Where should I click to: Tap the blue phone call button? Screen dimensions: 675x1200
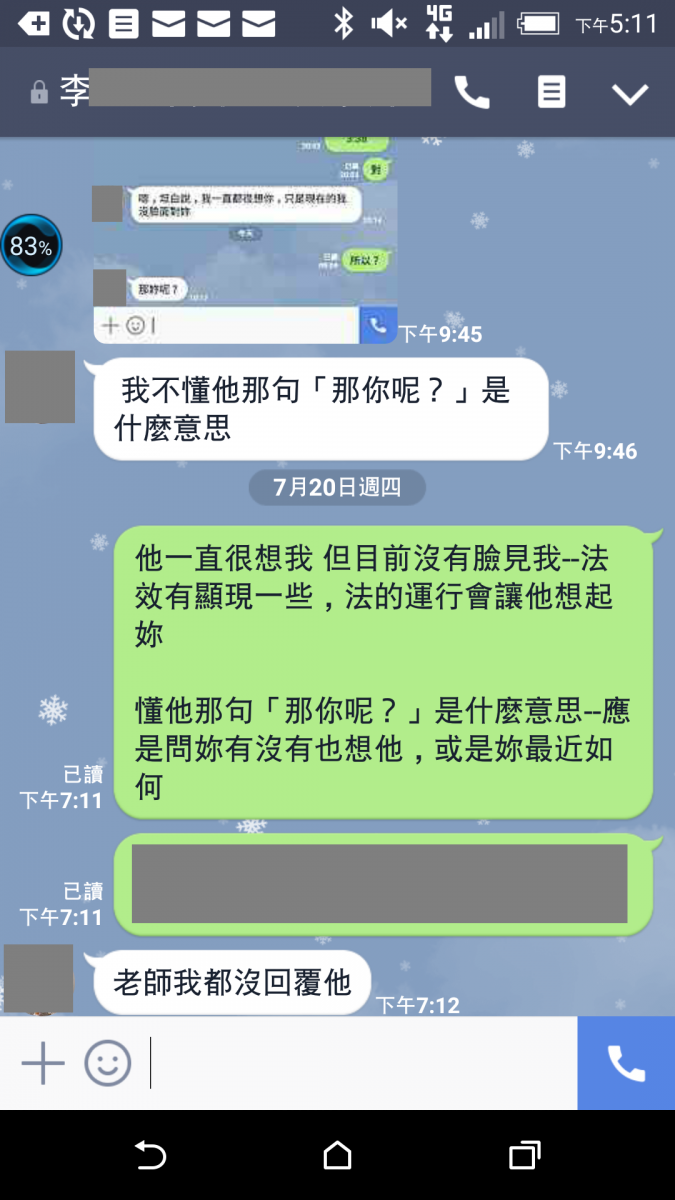point(626,1063)
